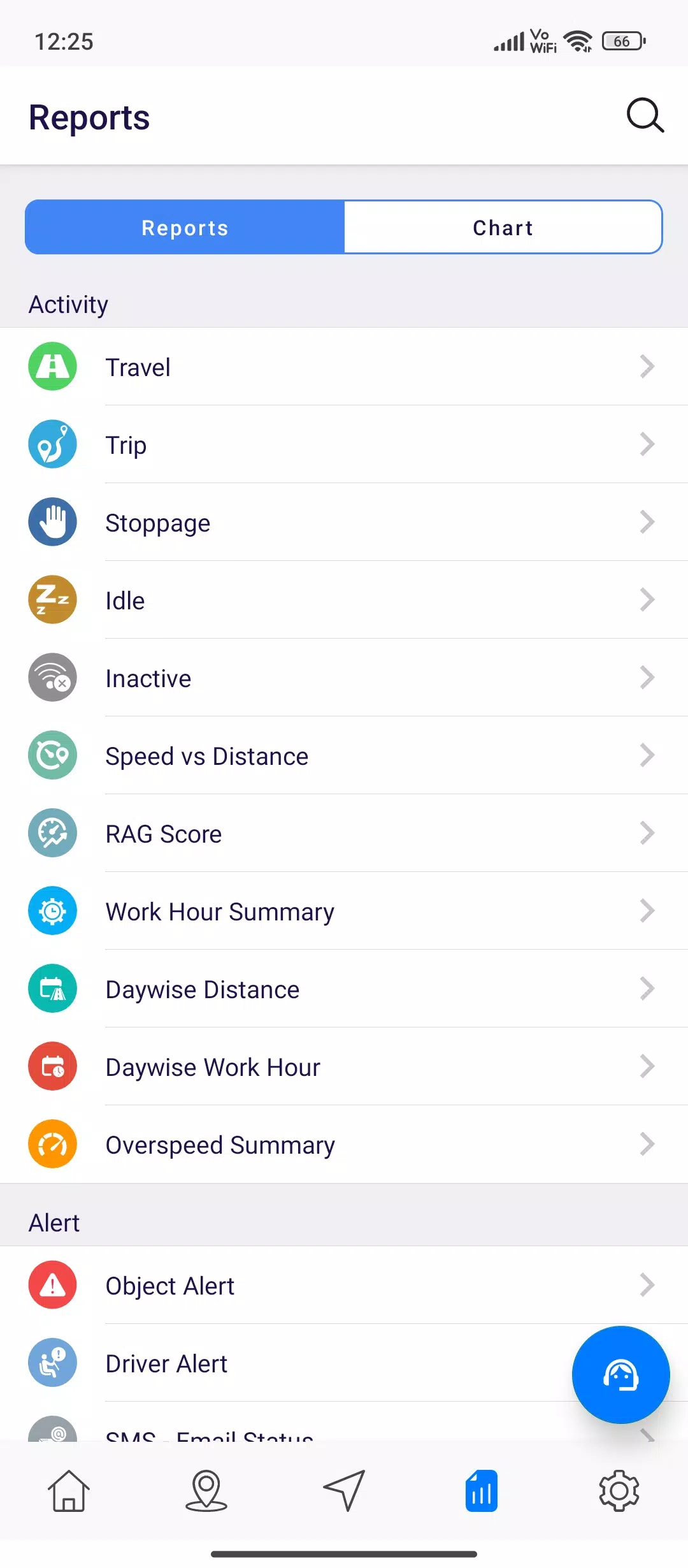
Task: Tap the Speed vs Distance gauge icon
Action: [53, 755]
